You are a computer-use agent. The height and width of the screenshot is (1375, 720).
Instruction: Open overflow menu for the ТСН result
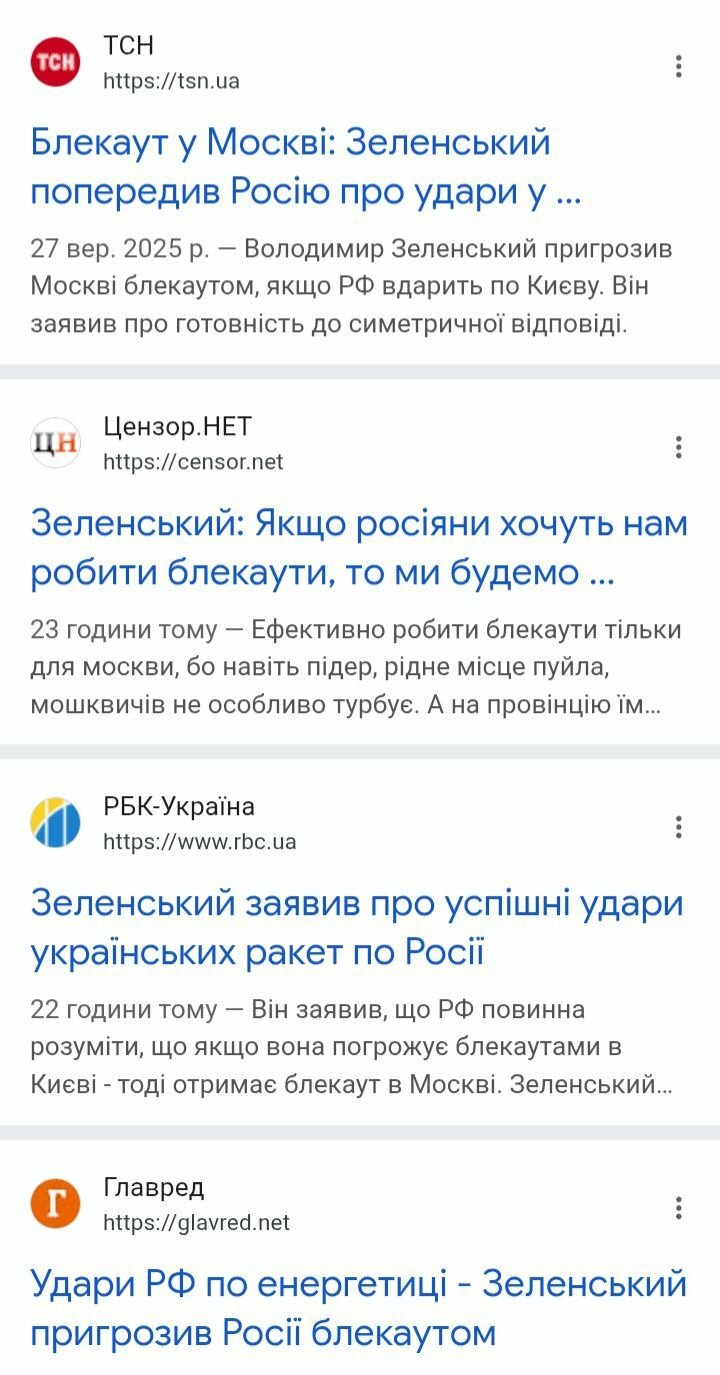pos(678,67)
